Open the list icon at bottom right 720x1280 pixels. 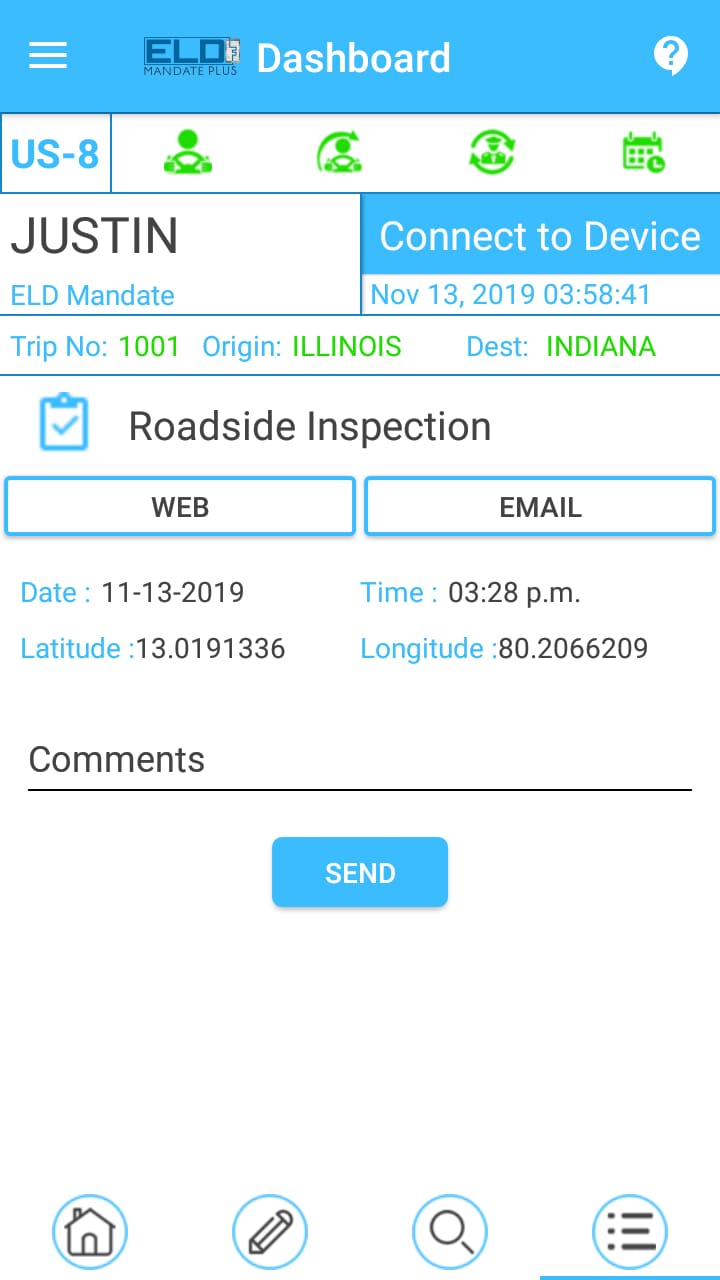[630, 1231]
